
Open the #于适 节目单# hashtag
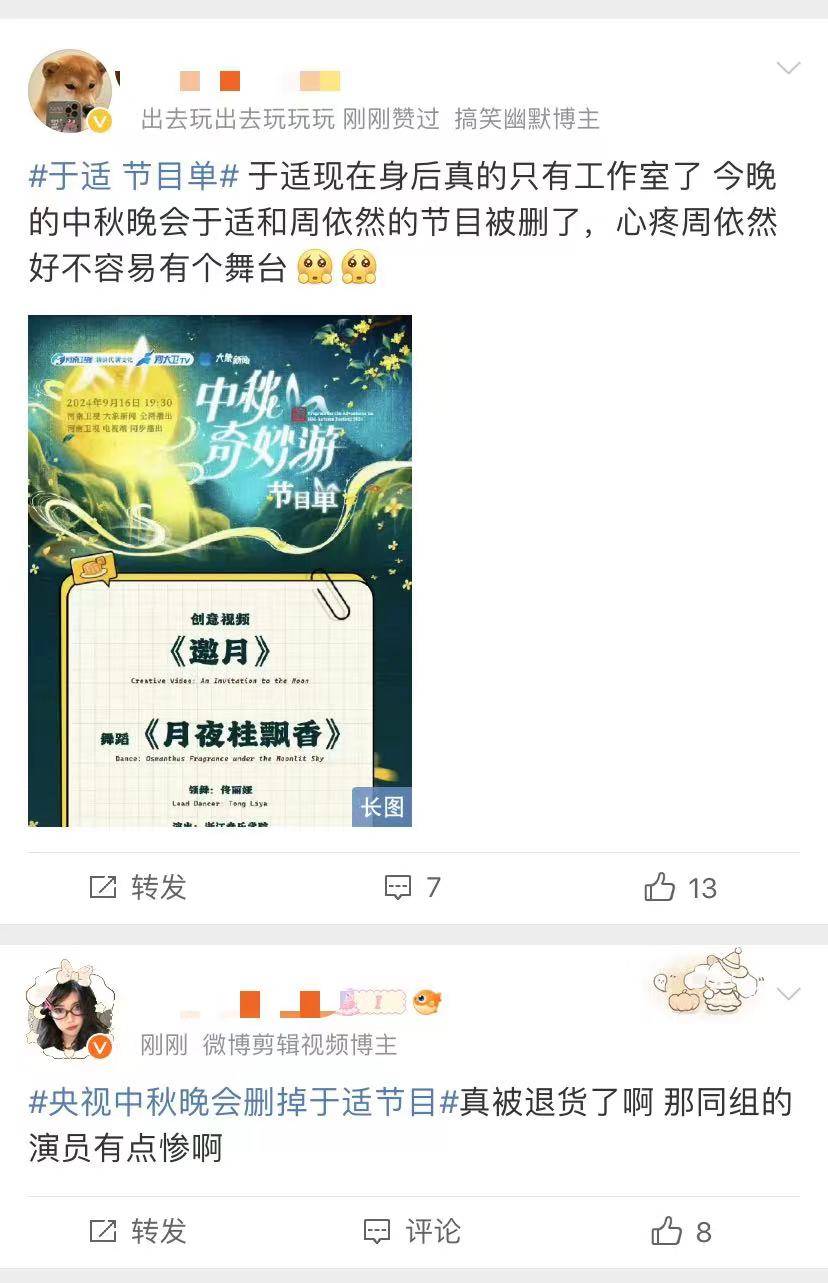(133, 177)
